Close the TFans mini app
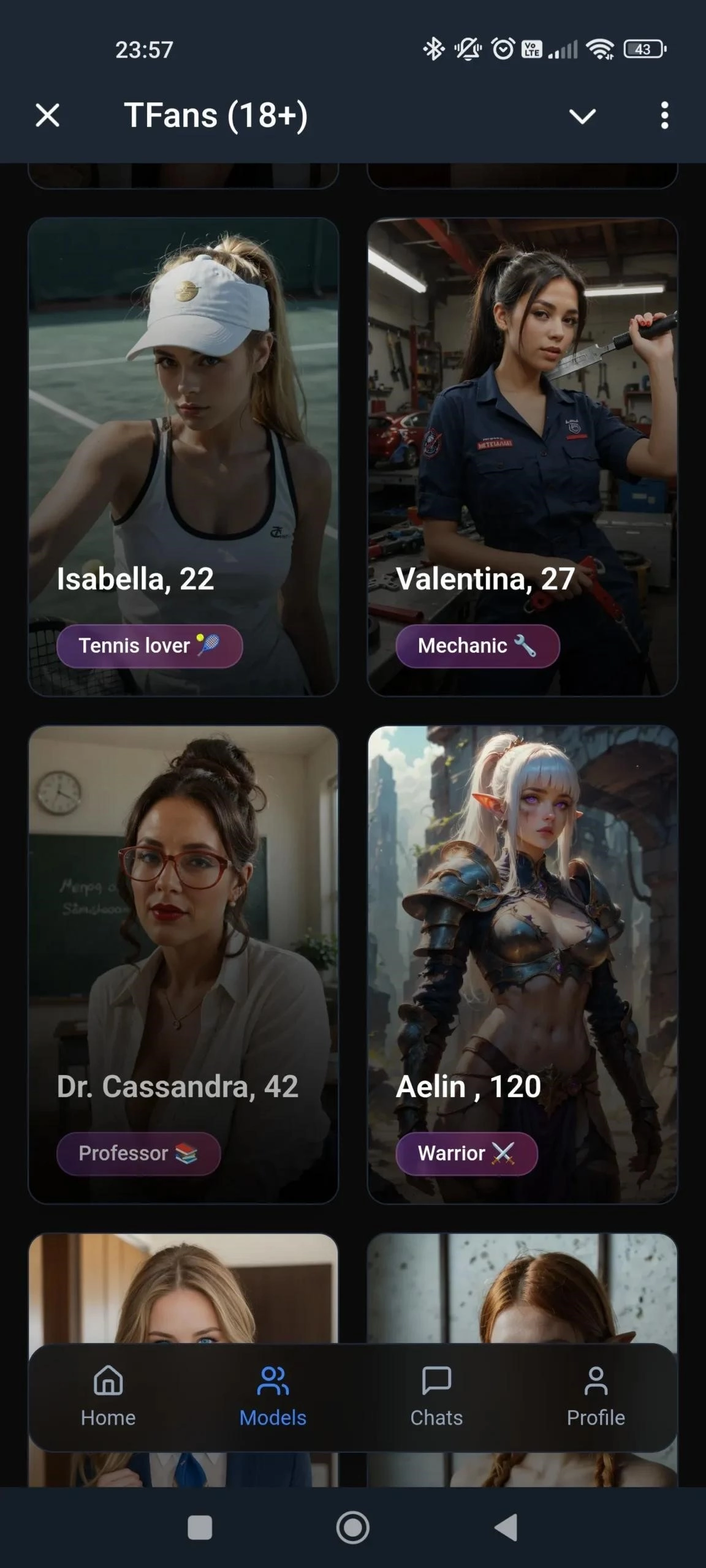This screenshot has width=706, height=1568. [x=47, y=115]
